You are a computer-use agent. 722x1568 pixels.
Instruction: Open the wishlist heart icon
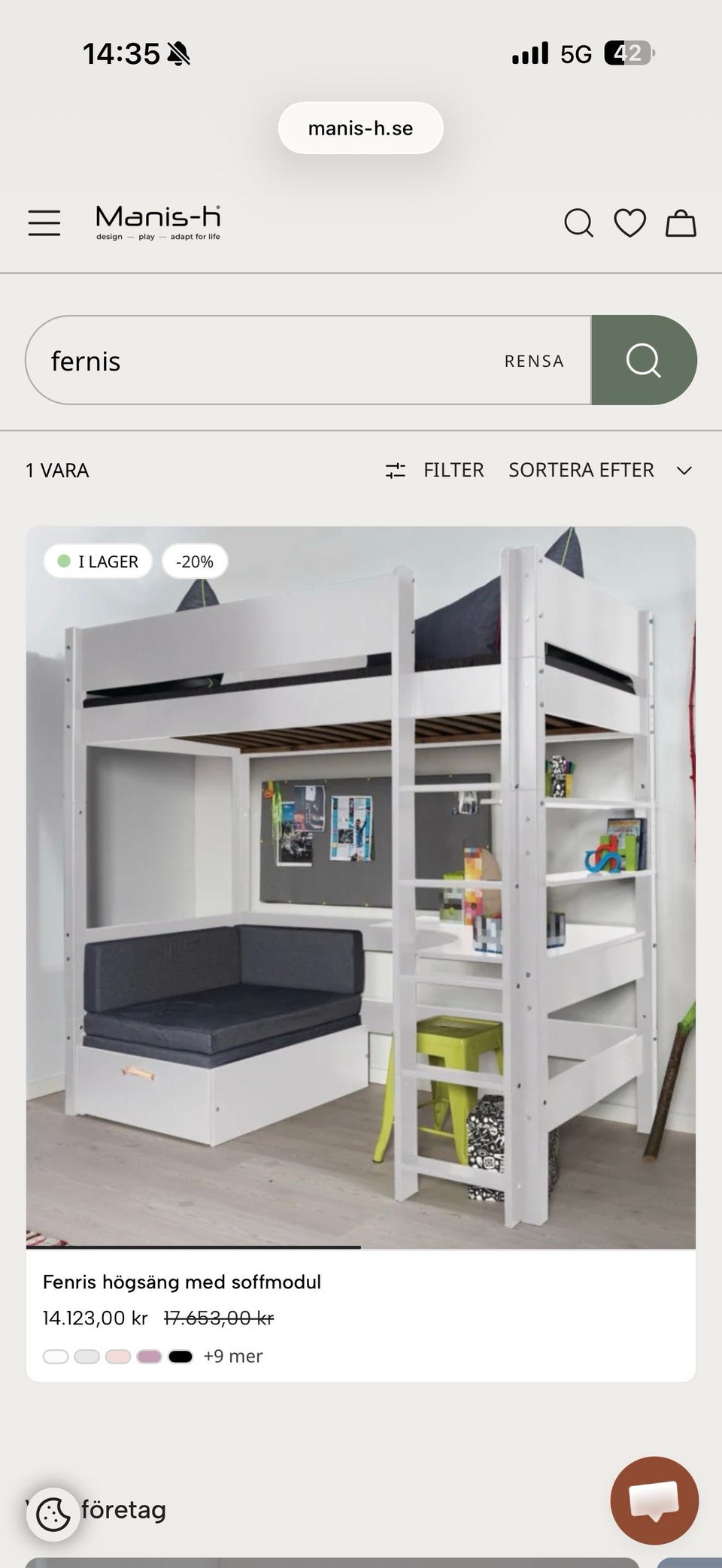[x=629, y=223]
